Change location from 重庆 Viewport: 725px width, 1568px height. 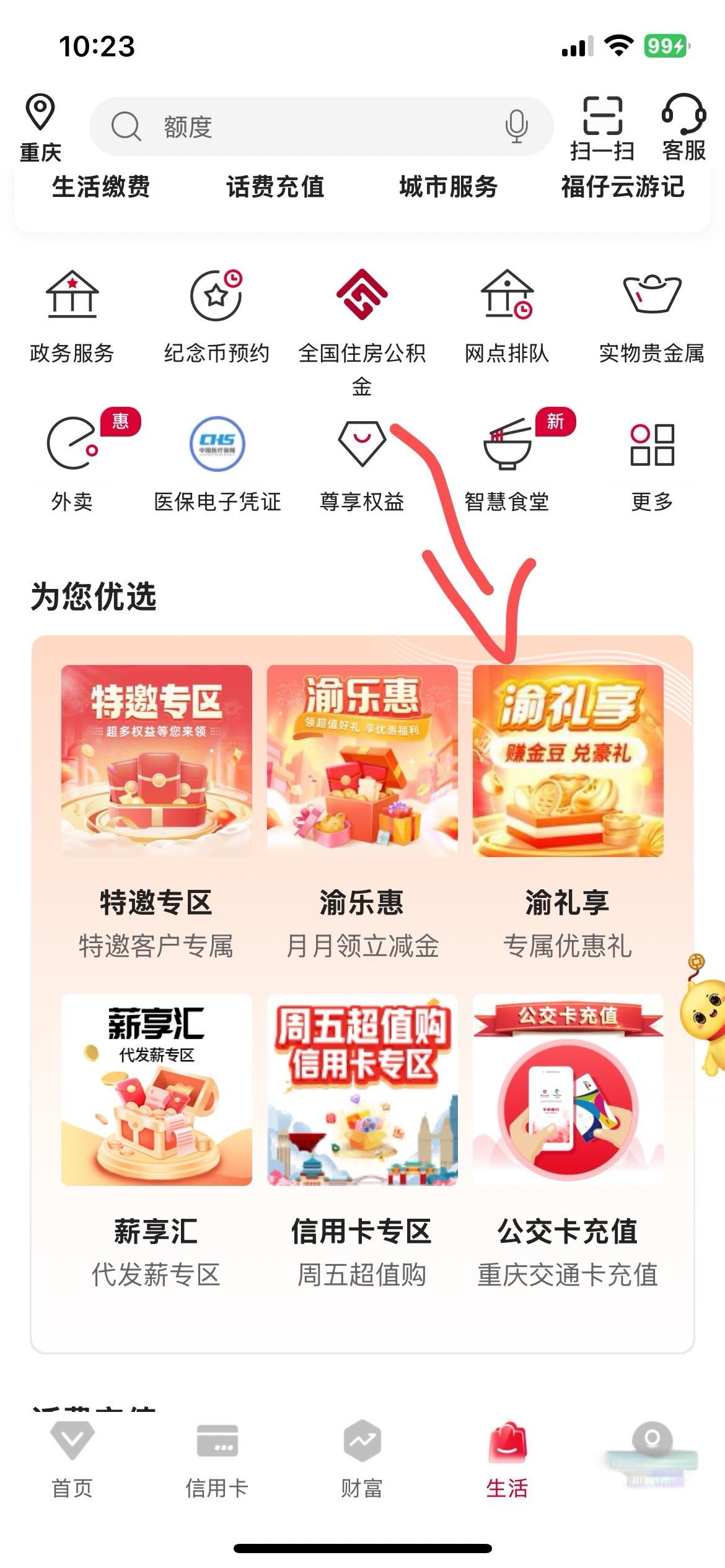(40, 128)
